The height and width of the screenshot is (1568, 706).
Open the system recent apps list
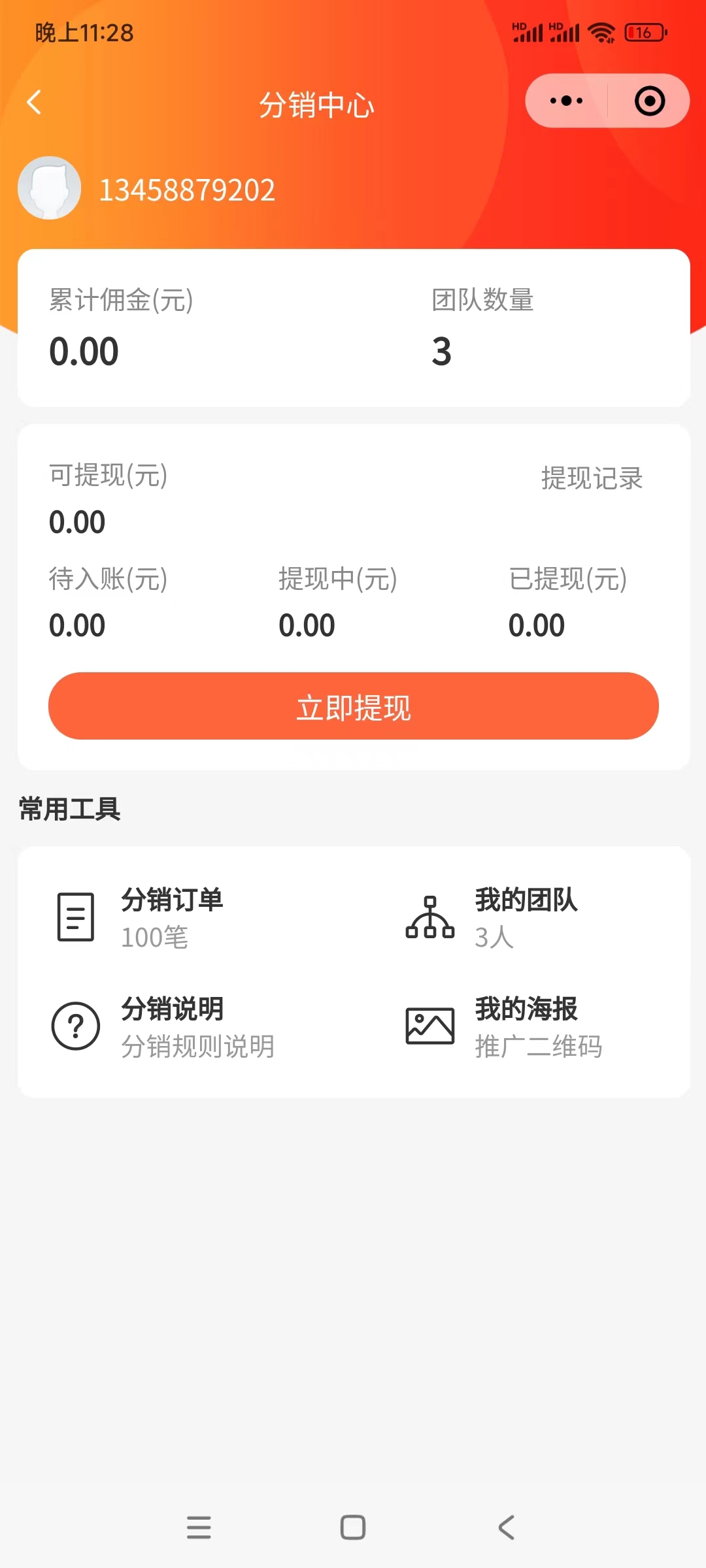pos(199,1527)
